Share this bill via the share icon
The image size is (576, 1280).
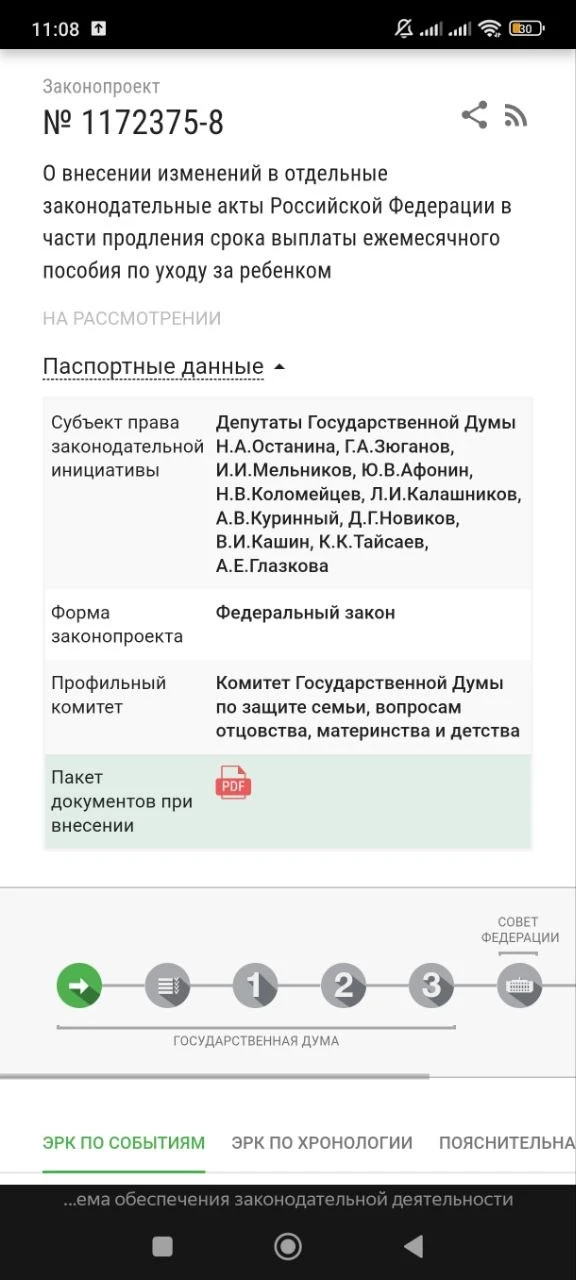(474, 115)
